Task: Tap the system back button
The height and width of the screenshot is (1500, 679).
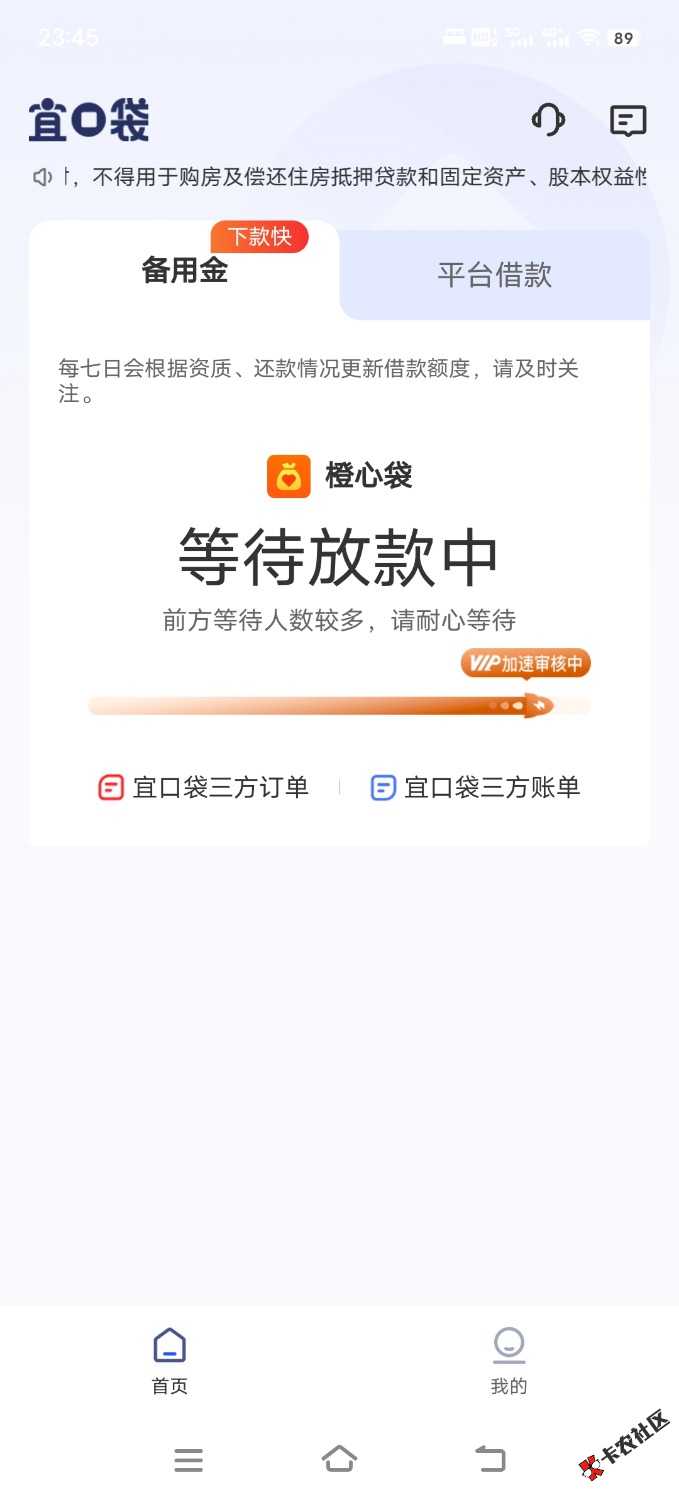Action: (x=490, y=1459)
